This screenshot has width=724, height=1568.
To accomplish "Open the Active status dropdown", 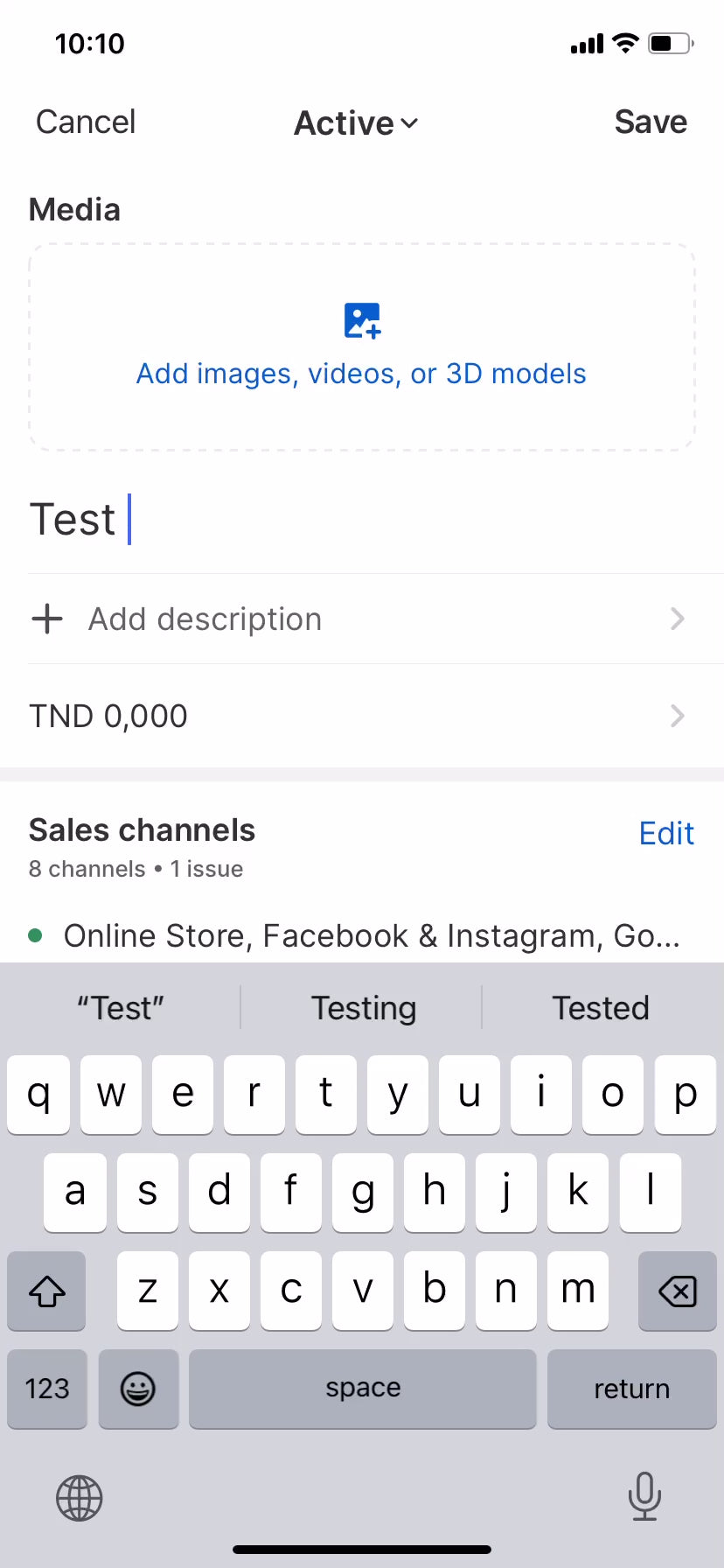I will click(x=356, y=123).
